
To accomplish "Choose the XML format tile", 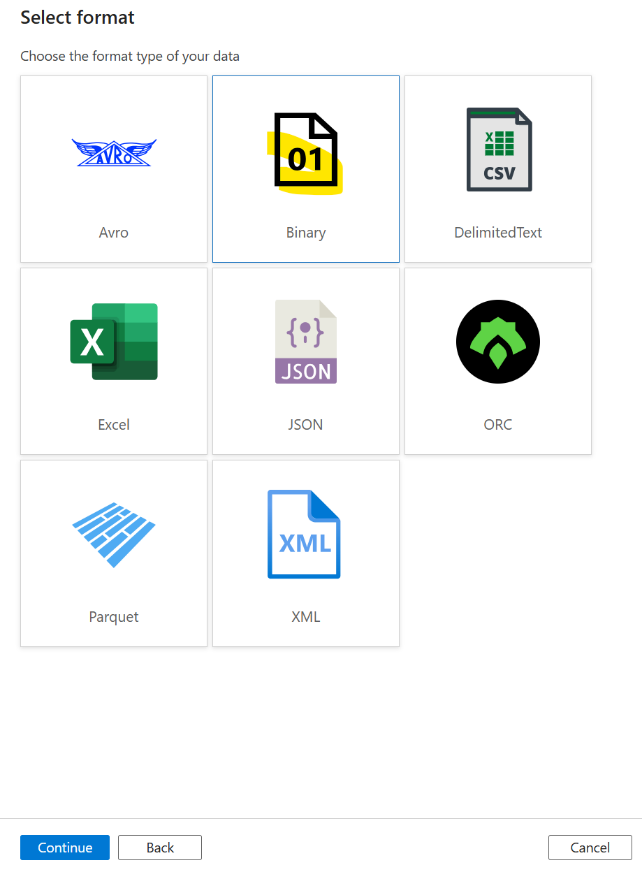I will pyautogui.click(x=306, y=552).
